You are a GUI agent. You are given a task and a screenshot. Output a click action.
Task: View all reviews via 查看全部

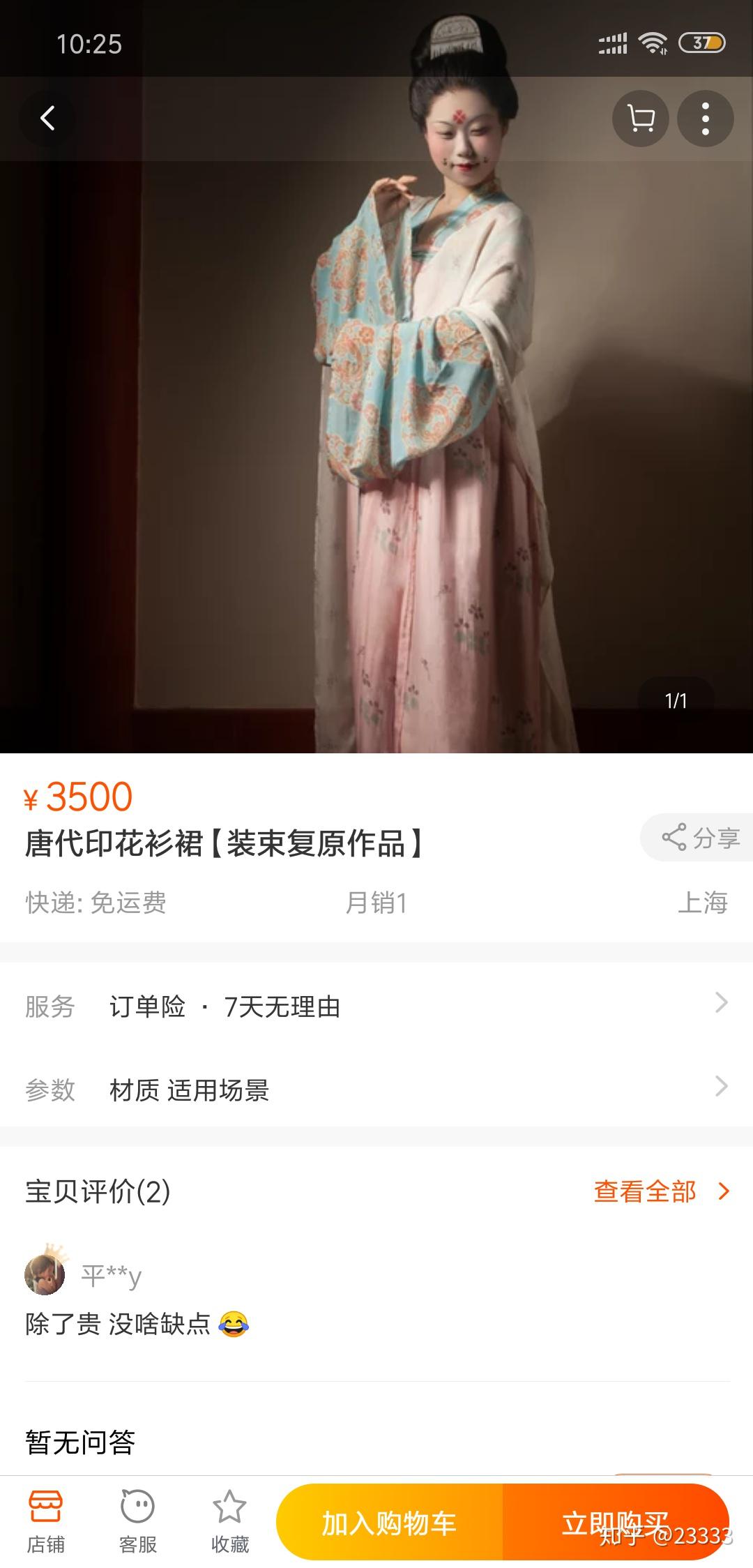point(662,1191)
